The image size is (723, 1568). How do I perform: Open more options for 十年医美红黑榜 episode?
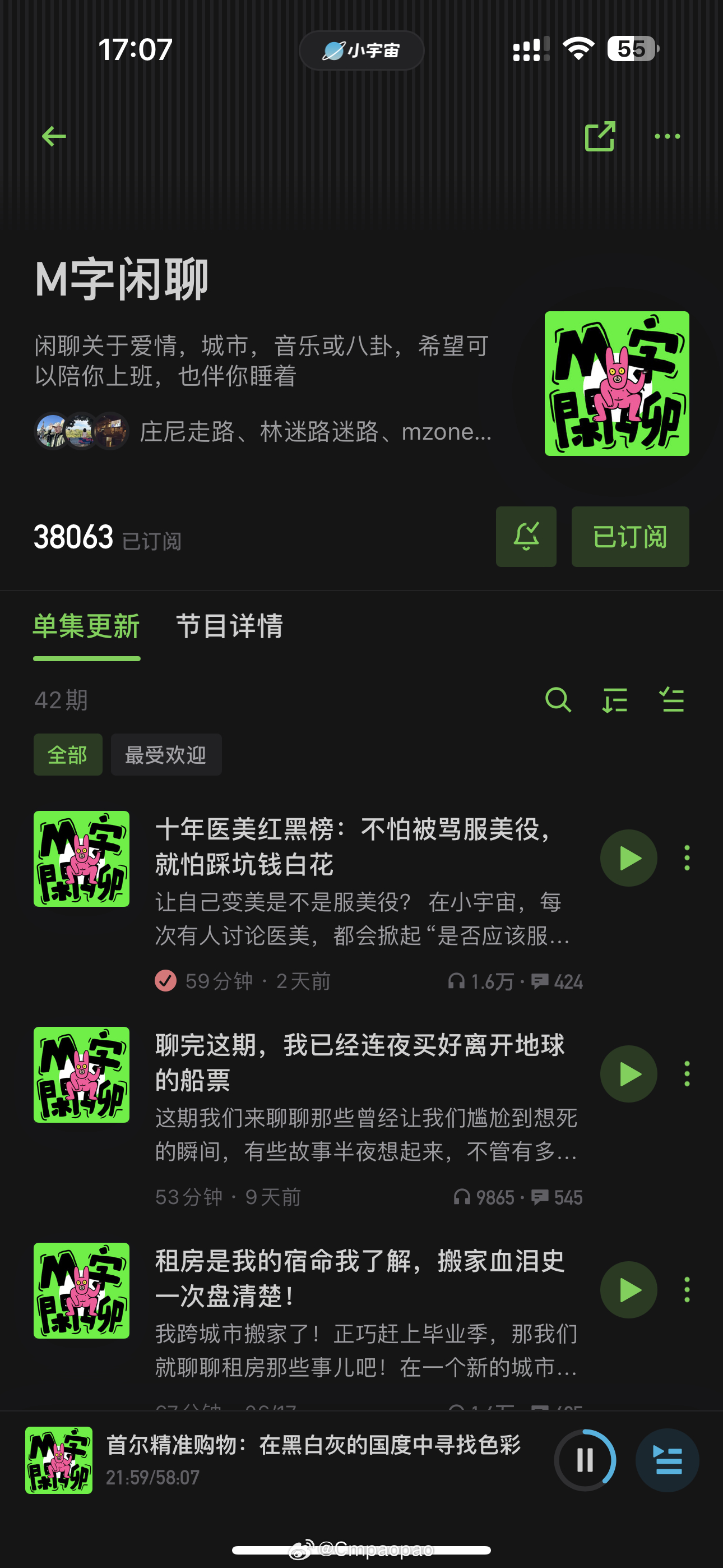(687, 858)
